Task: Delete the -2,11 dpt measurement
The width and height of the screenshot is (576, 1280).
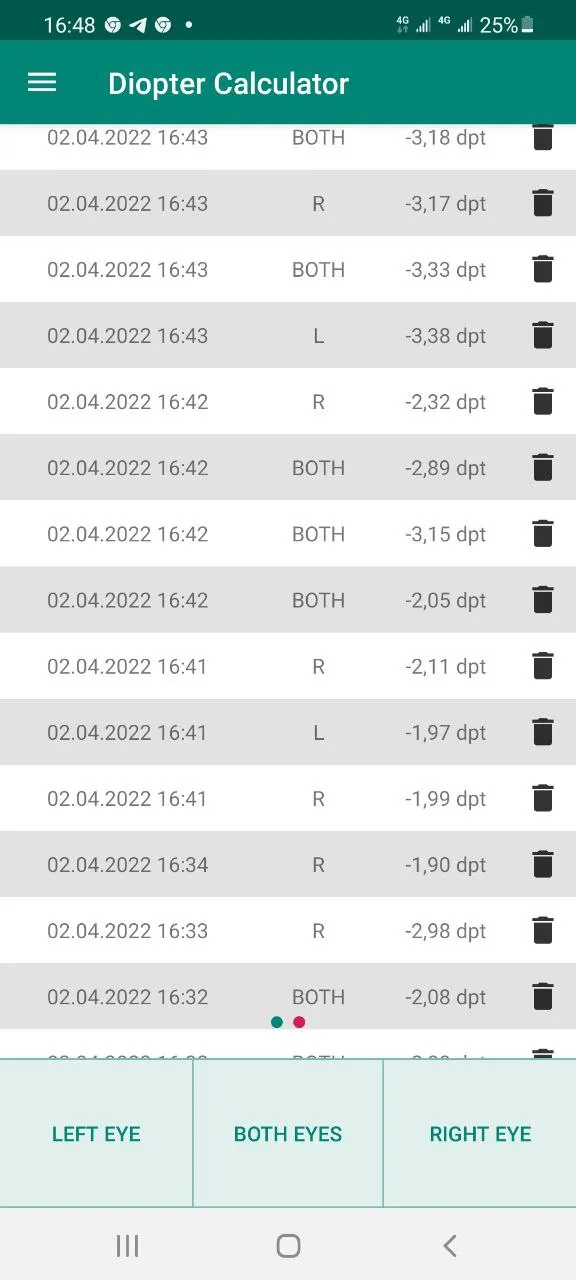Action: [x=542, y=666]
